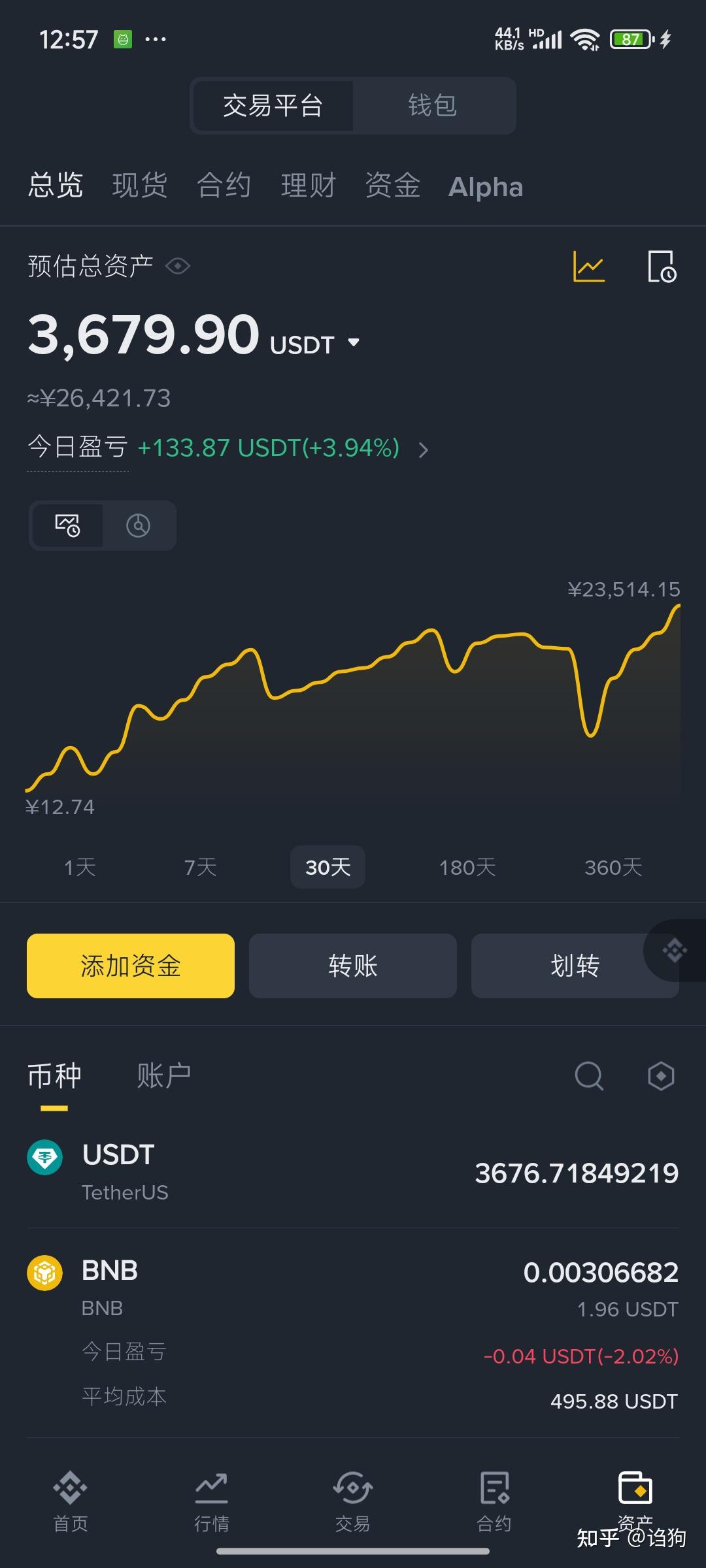
Task: Open the Alpha tab
Action: (485, 187)
